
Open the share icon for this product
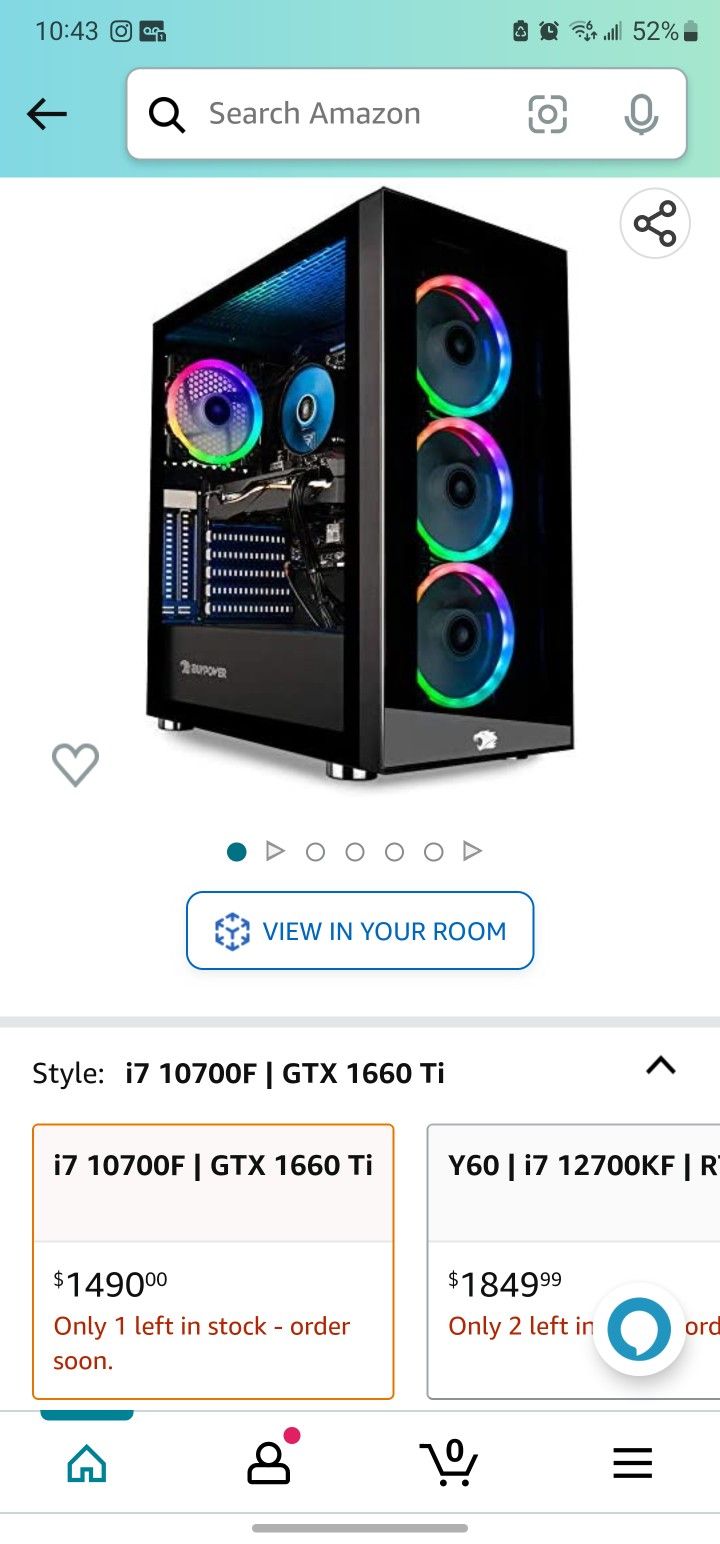(655, 223)
